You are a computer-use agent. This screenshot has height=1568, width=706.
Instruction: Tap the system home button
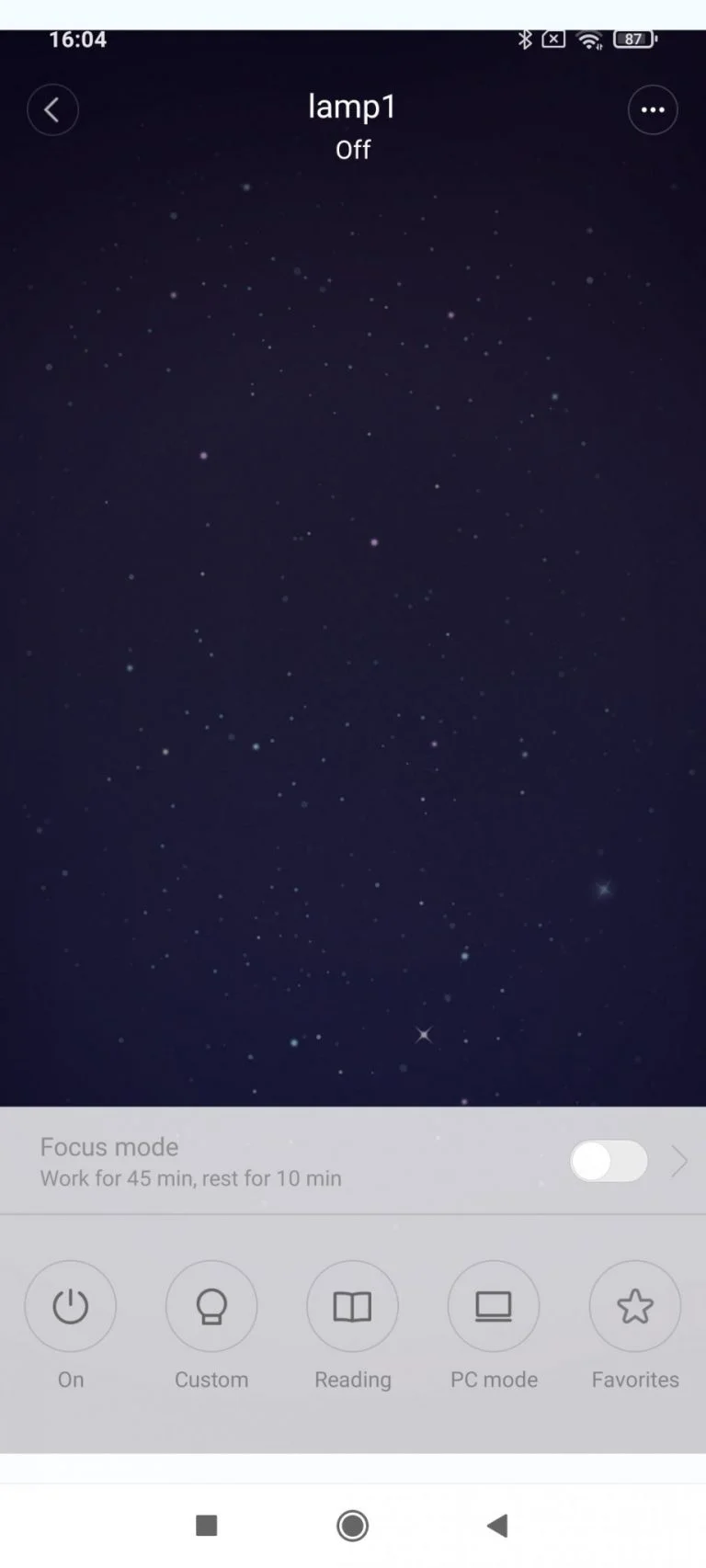pos(352,1526)
